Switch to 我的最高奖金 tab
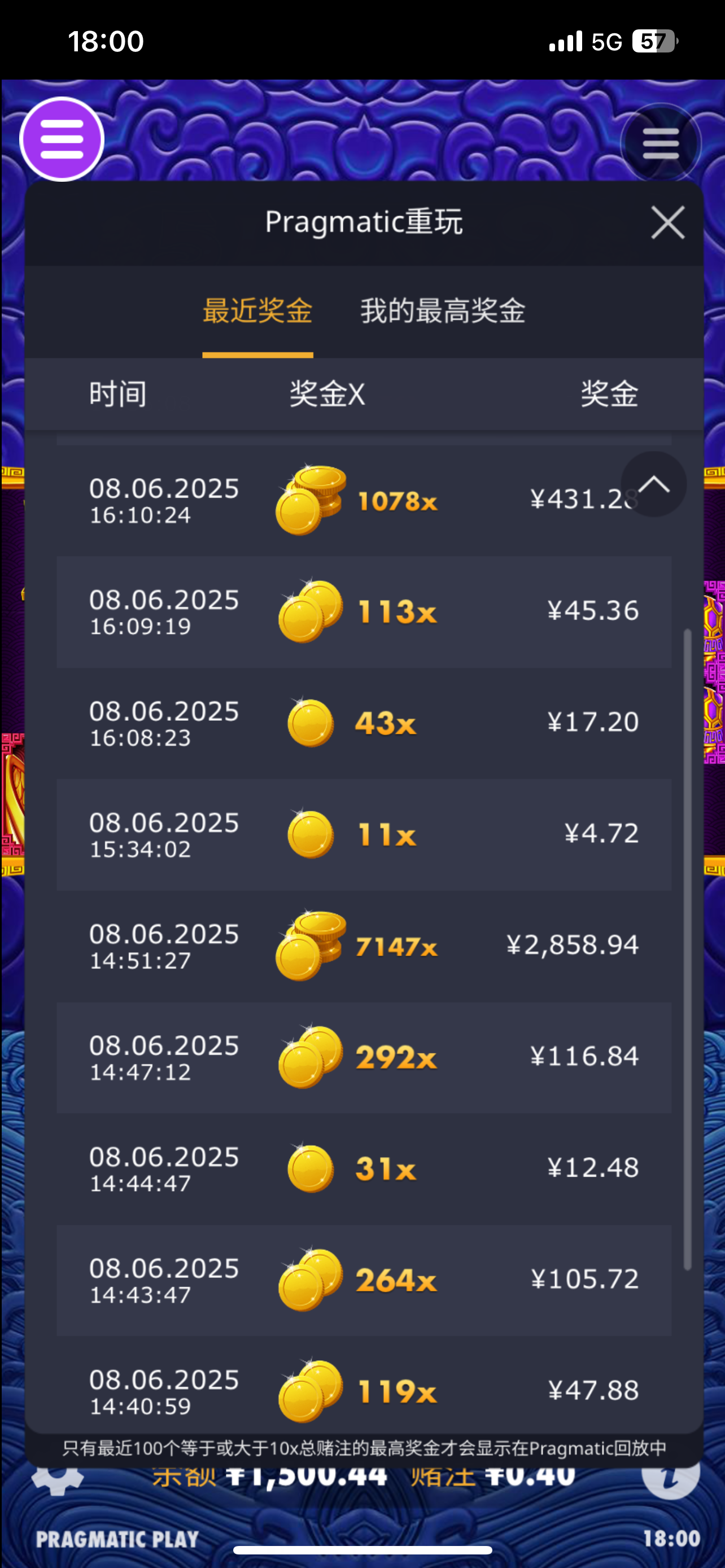 [x=443, y=311]
